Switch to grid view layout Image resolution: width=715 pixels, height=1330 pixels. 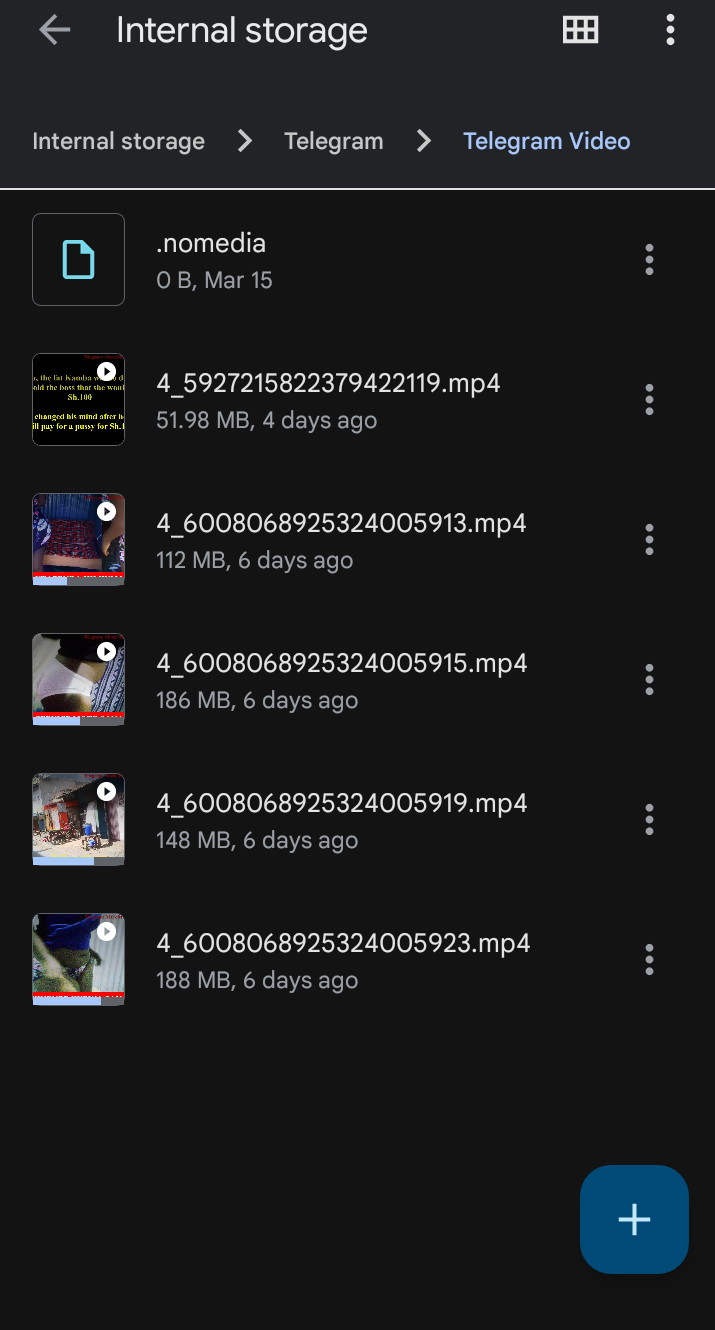(580, 31)
